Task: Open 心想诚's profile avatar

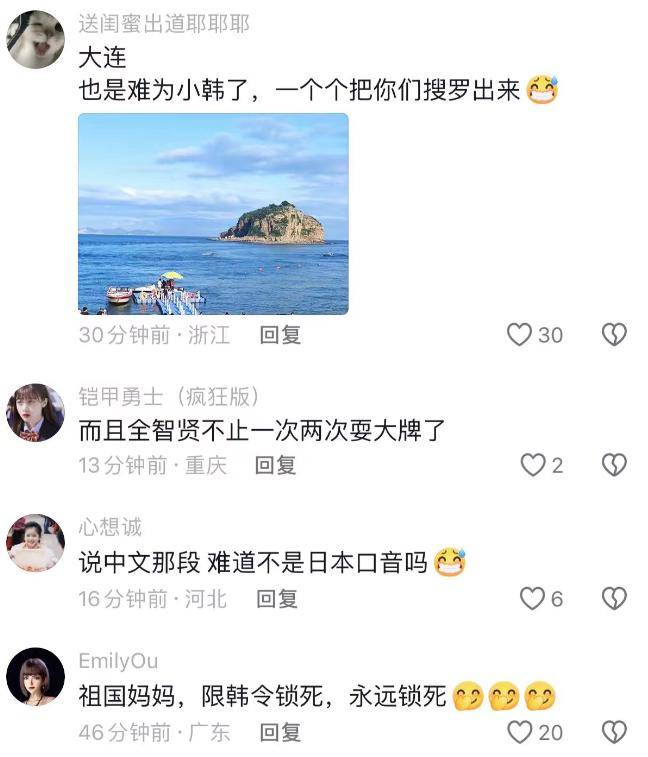Action: (36, 543)
